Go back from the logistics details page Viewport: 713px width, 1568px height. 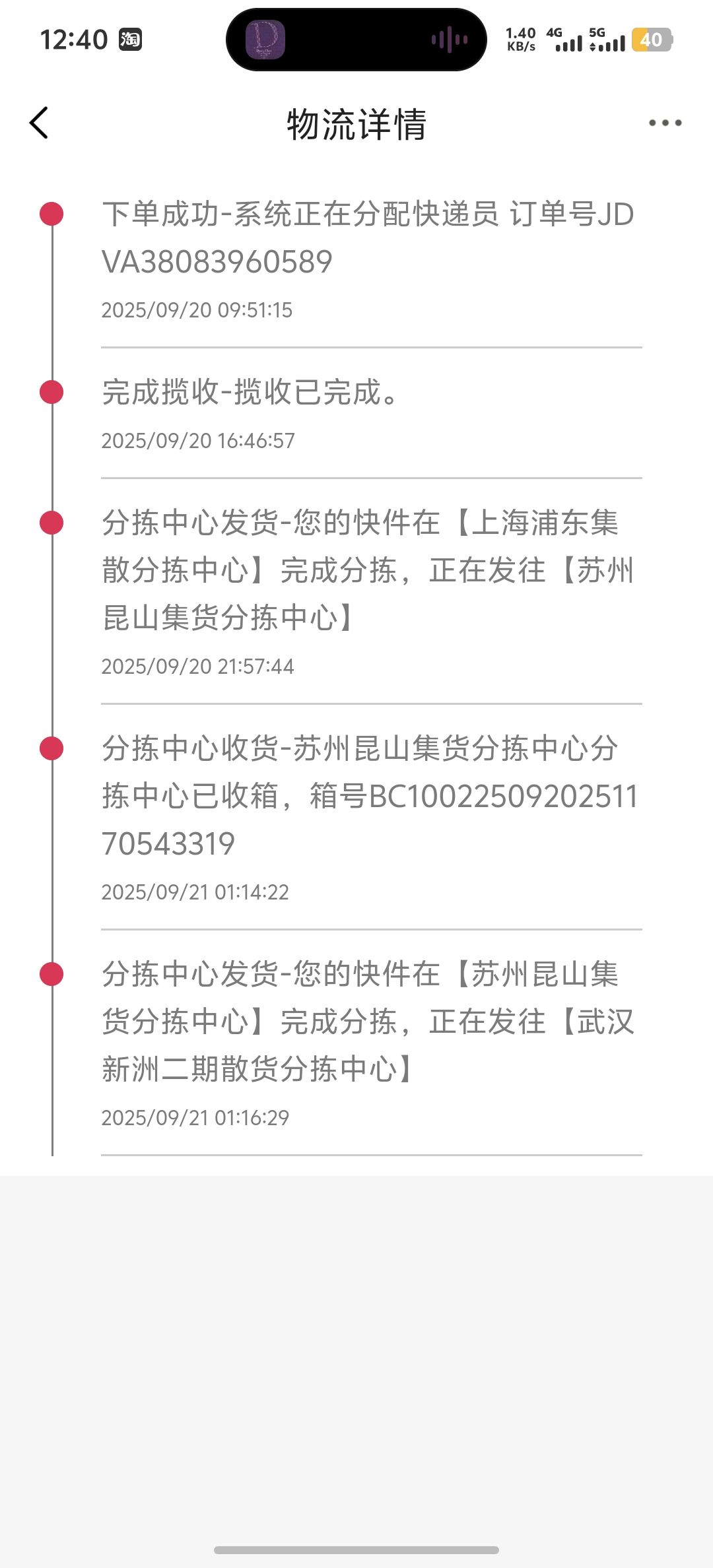tap(40, 123)
